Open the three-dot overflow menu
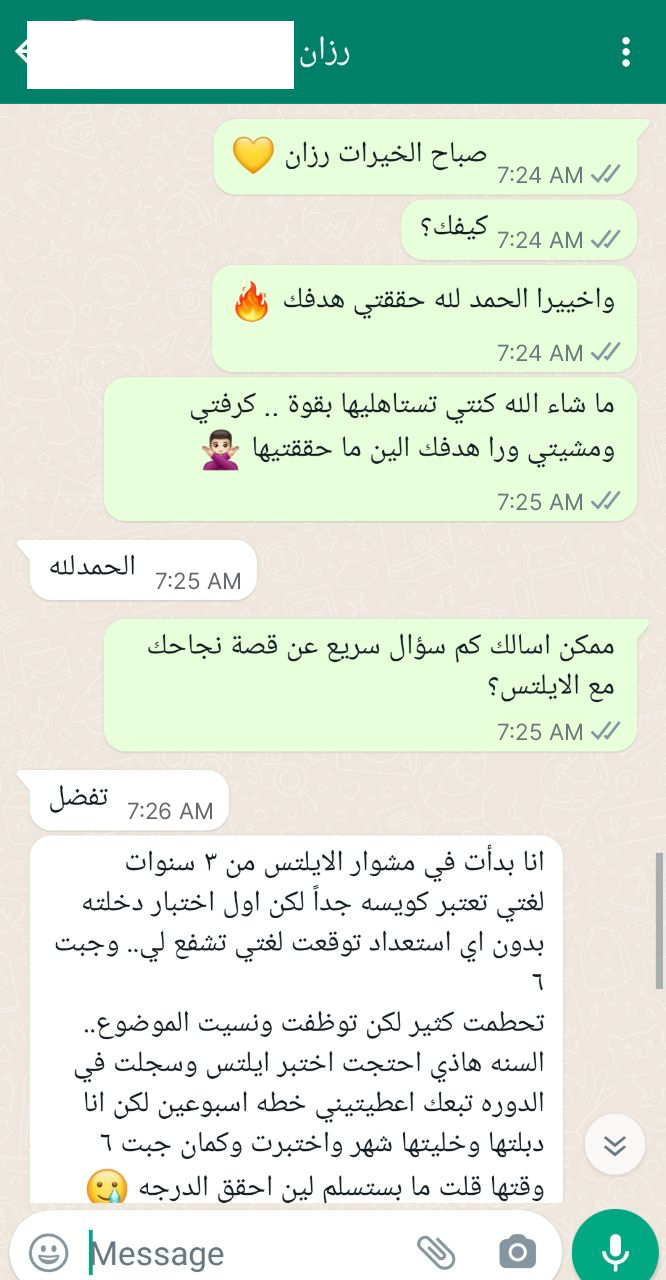The image size is (666, 1280). click(x=626, y=51)
